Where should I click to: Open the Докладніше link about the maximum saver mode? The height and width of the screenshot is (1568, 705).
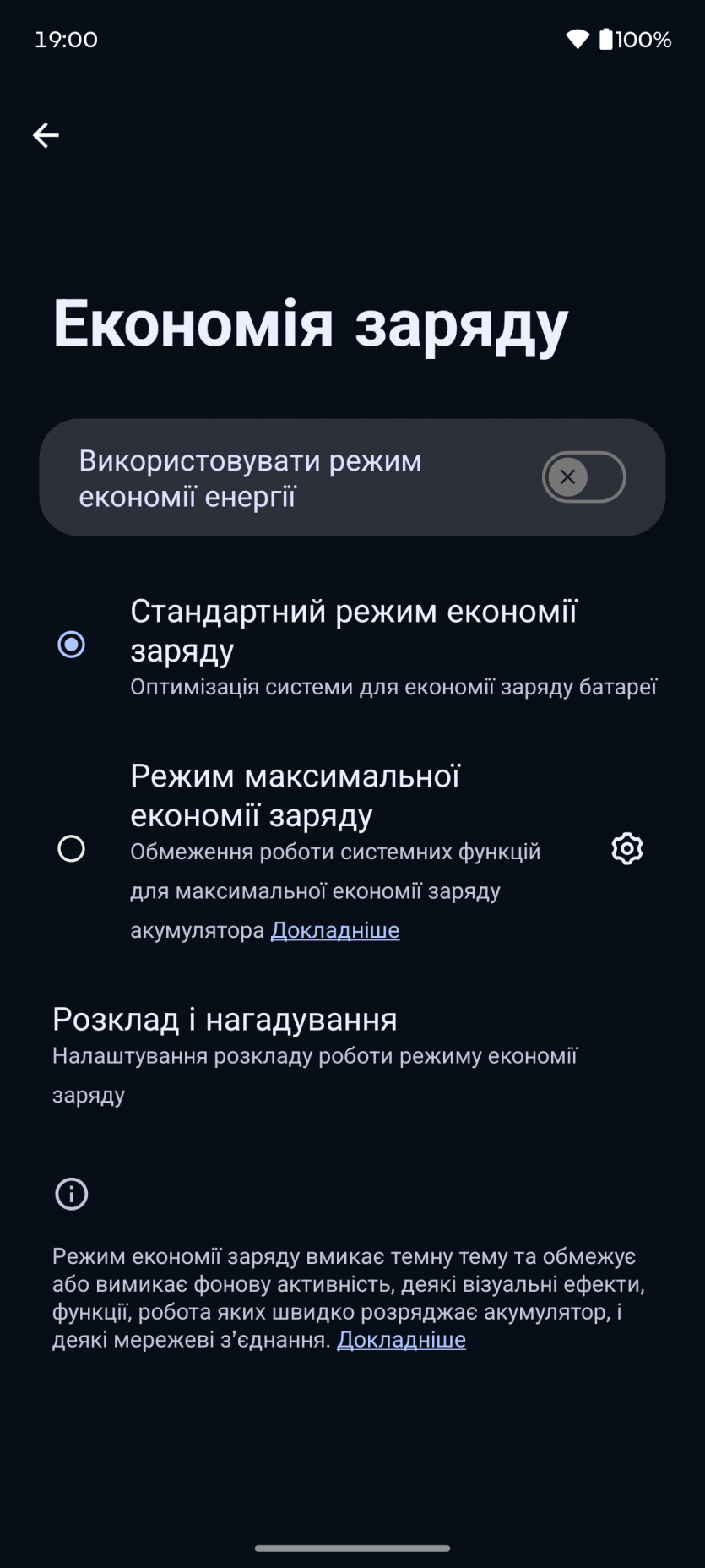335,930
